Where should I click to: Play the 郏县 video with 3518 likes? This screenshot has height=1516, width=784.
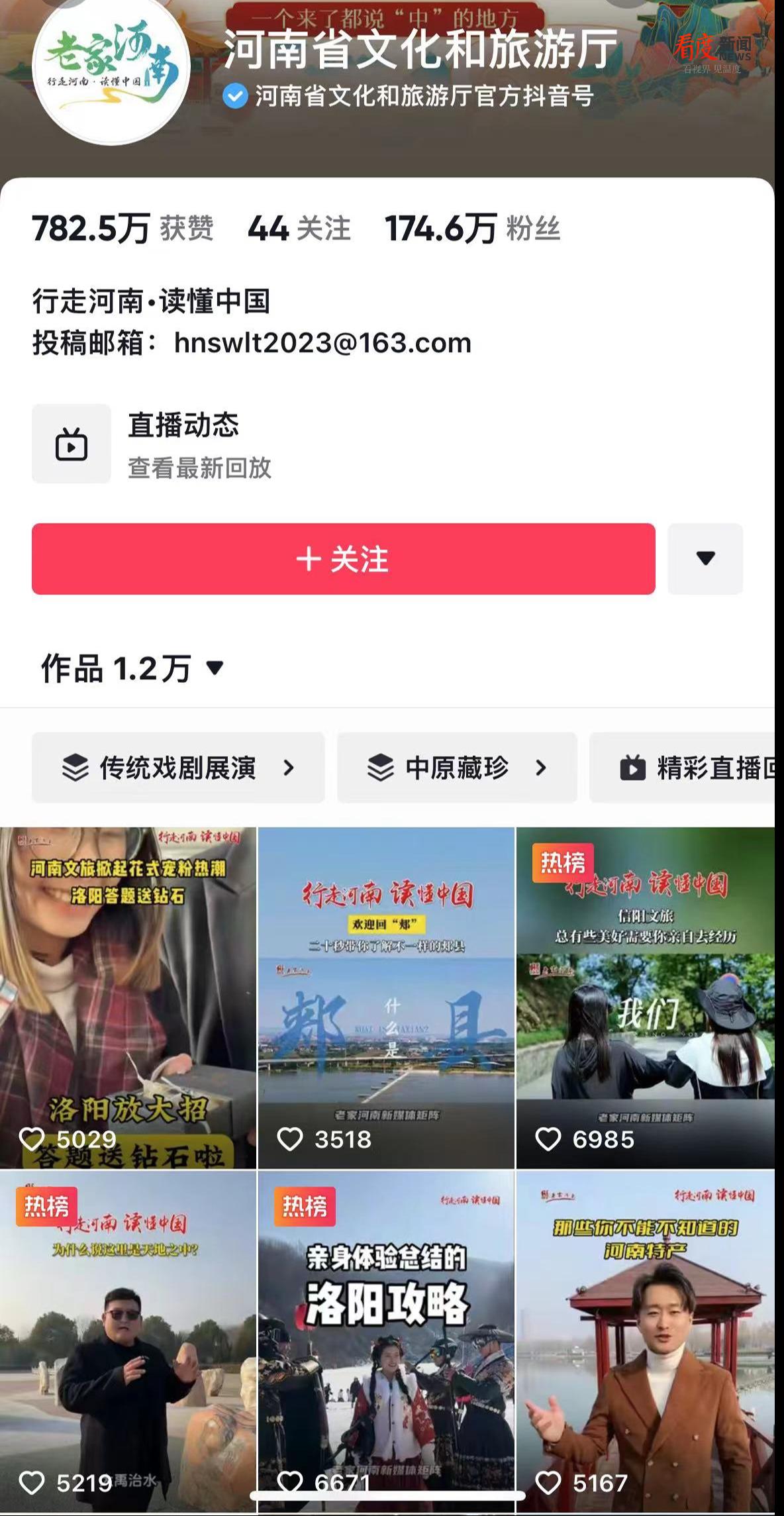point(386,997)
